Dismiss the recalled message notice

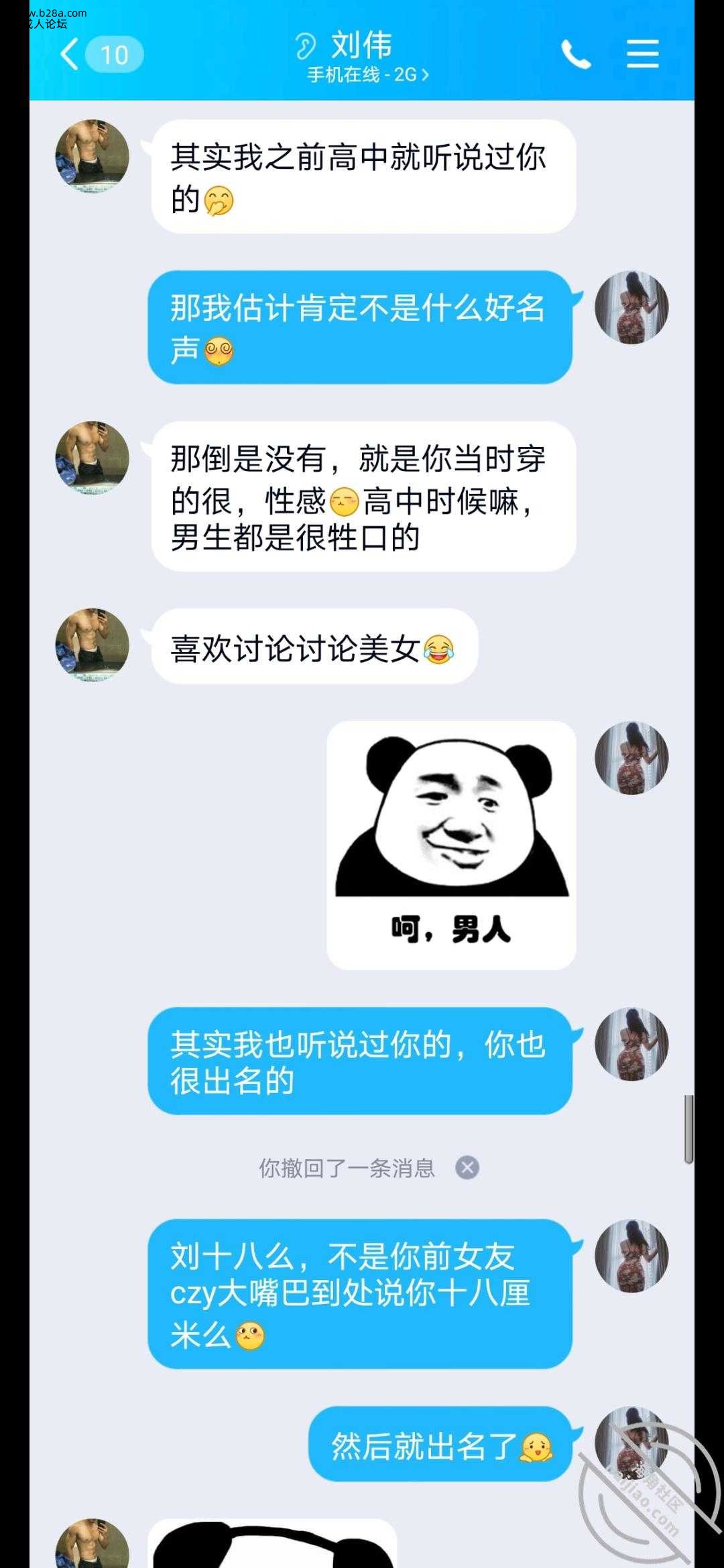(467, 1168)
